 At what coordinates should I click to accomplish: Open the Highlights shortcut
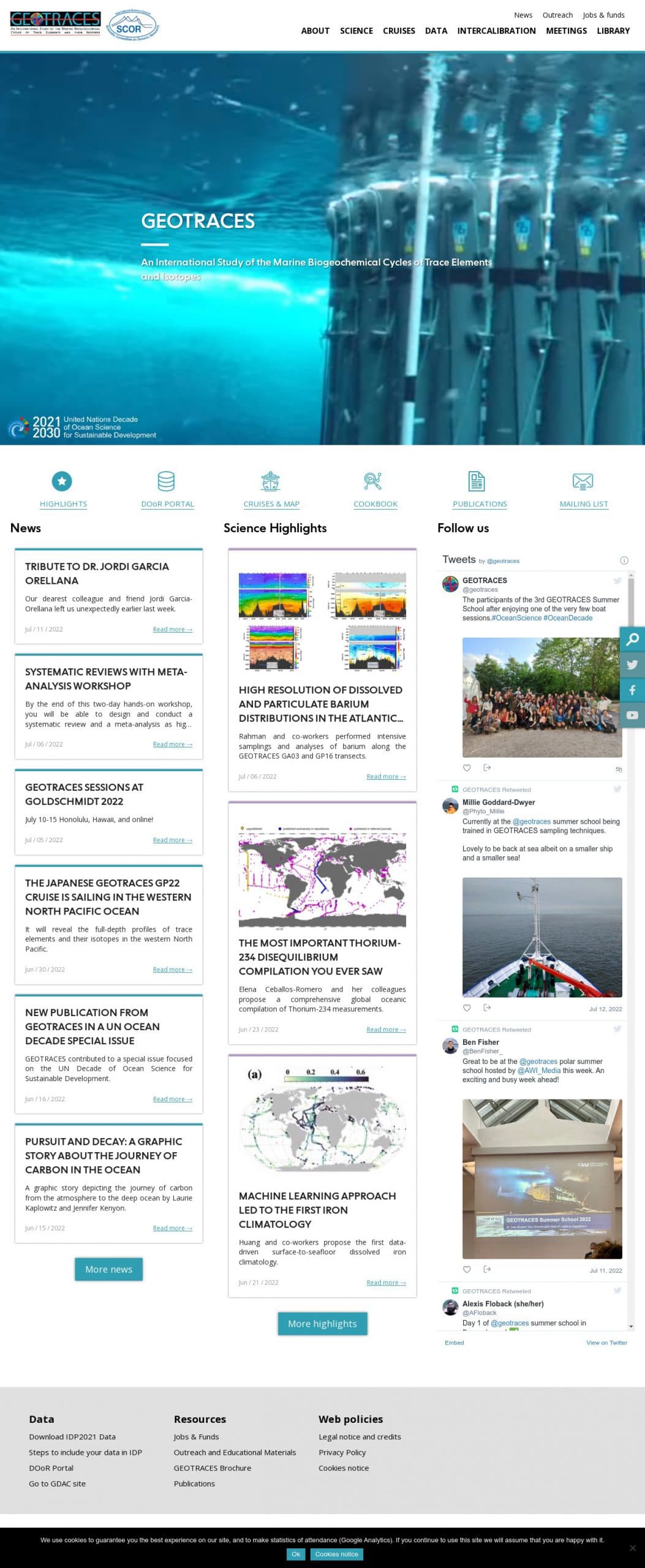pyautogui.click(x=63, y=489)
